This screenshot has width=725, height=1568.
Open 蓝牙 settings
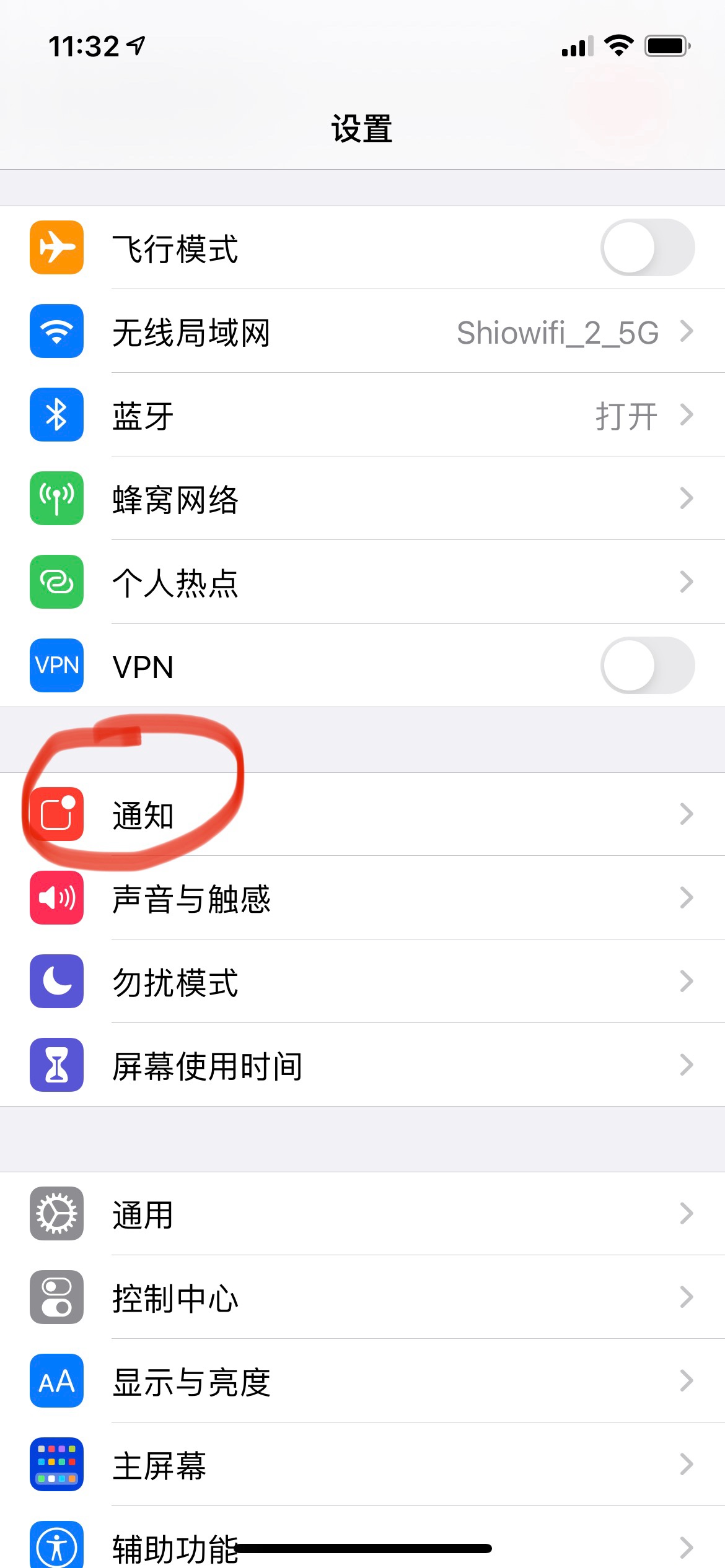click(x=362, y=415)
